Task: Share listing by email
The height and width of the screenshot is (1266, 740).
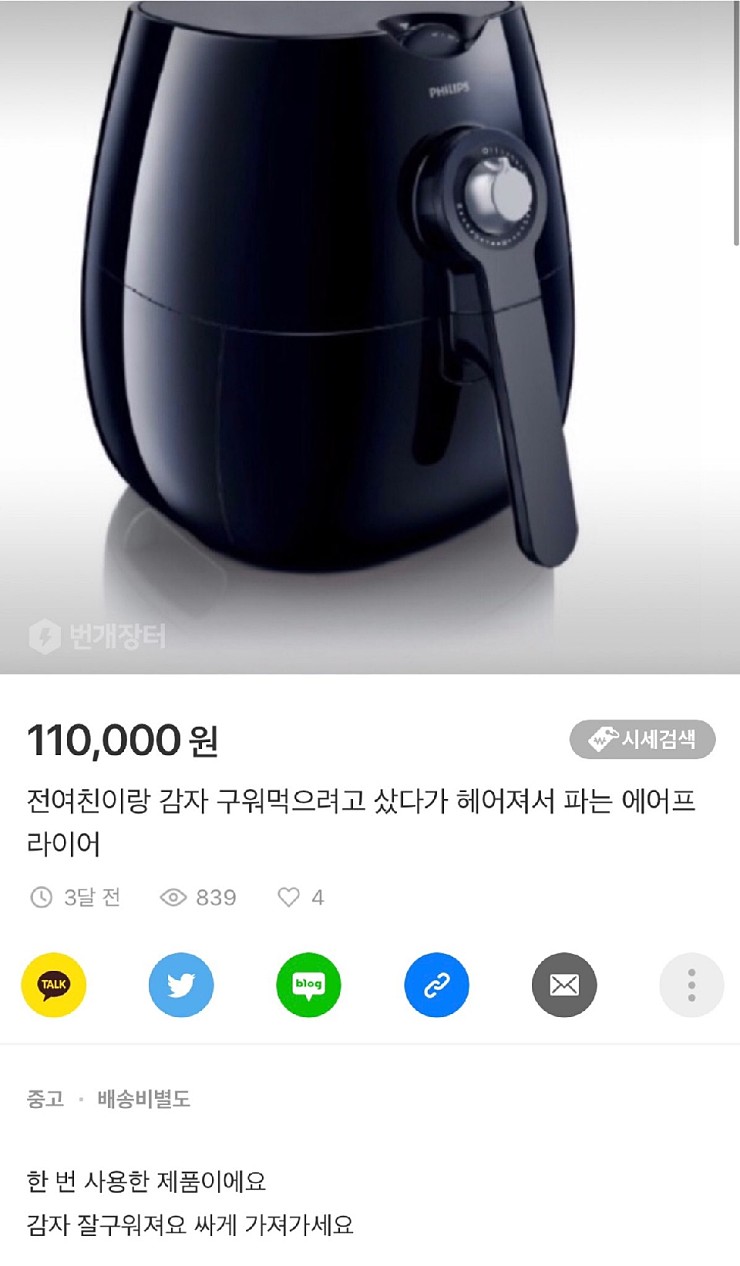Action: click(x=564, y=985)
